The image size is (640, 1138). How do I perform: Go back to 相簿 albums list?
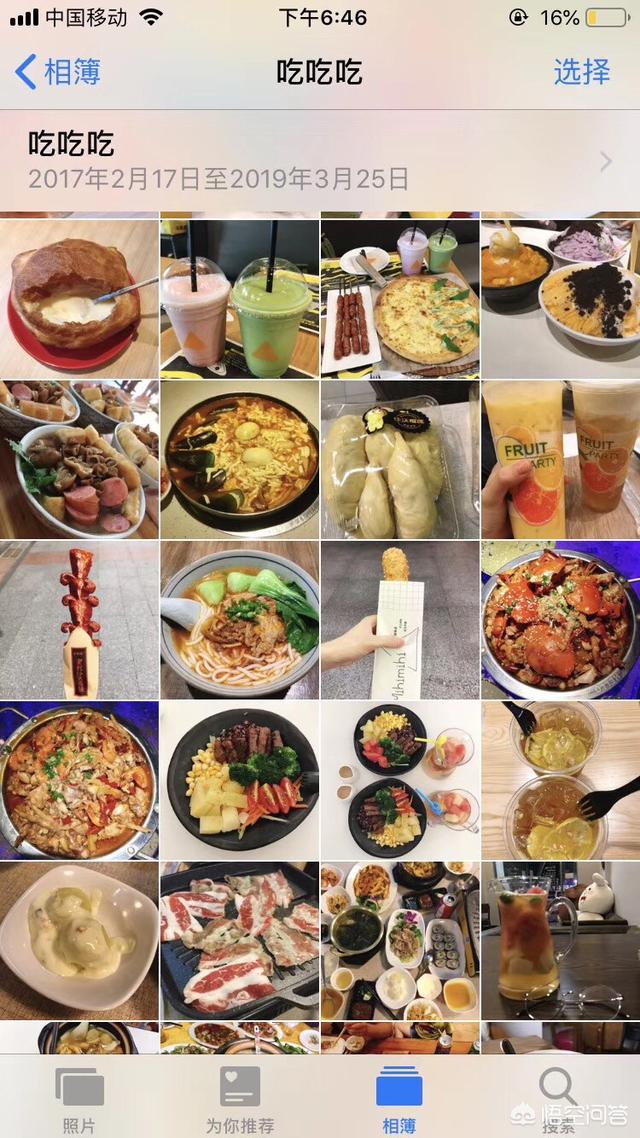click(x=58, y=72)
